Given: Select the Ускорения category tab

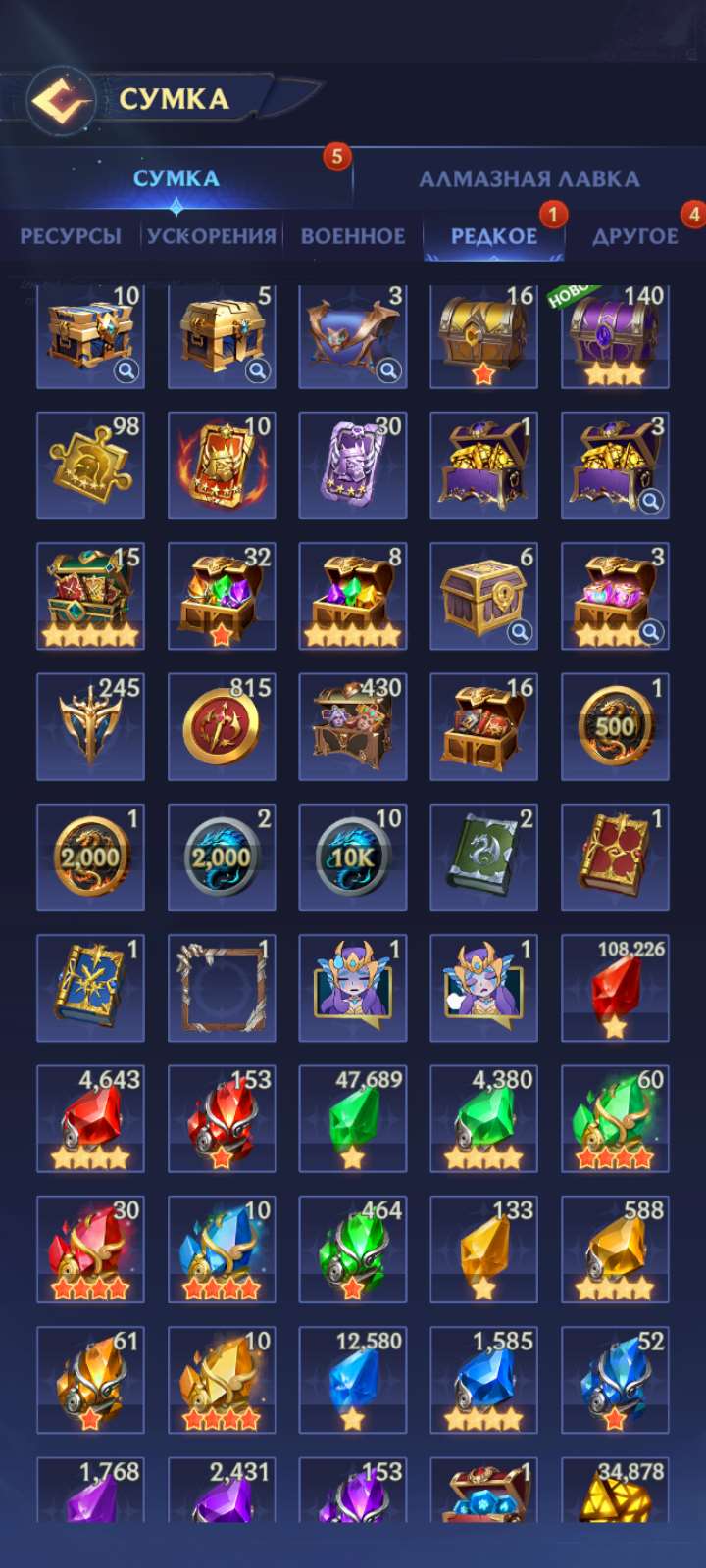Looking at the screenshot, I should click(x=212, y=236).
